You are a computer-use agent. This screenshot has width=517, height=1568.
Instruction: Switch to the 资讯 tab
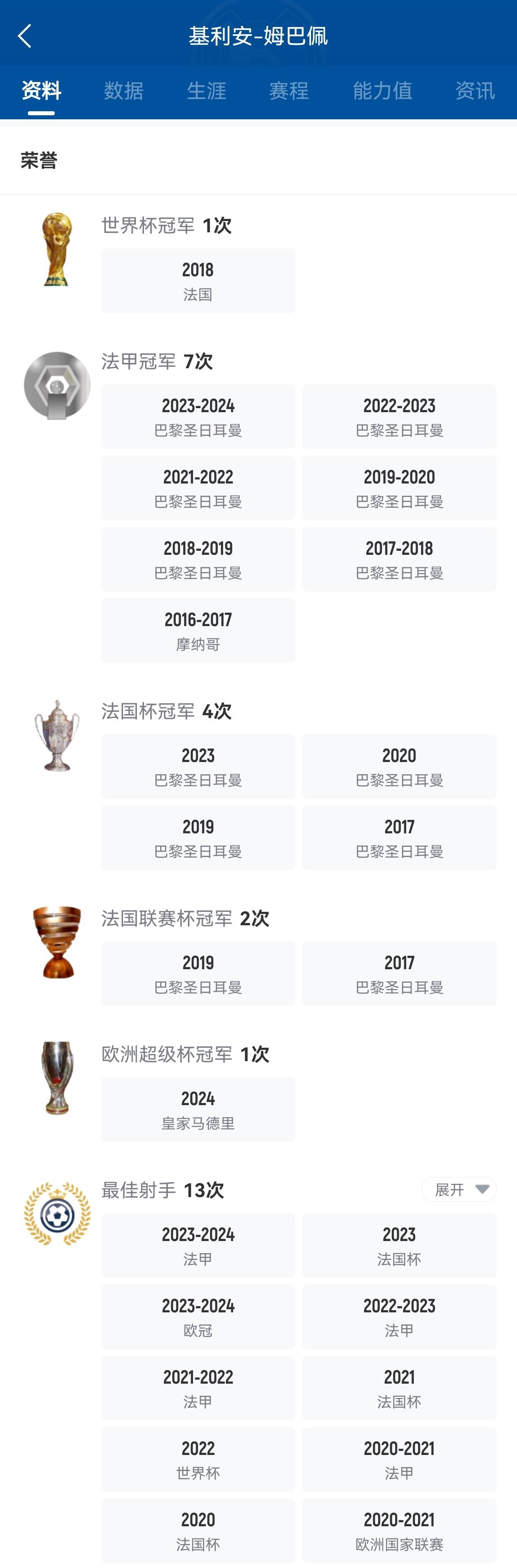[x=475, y=91]
